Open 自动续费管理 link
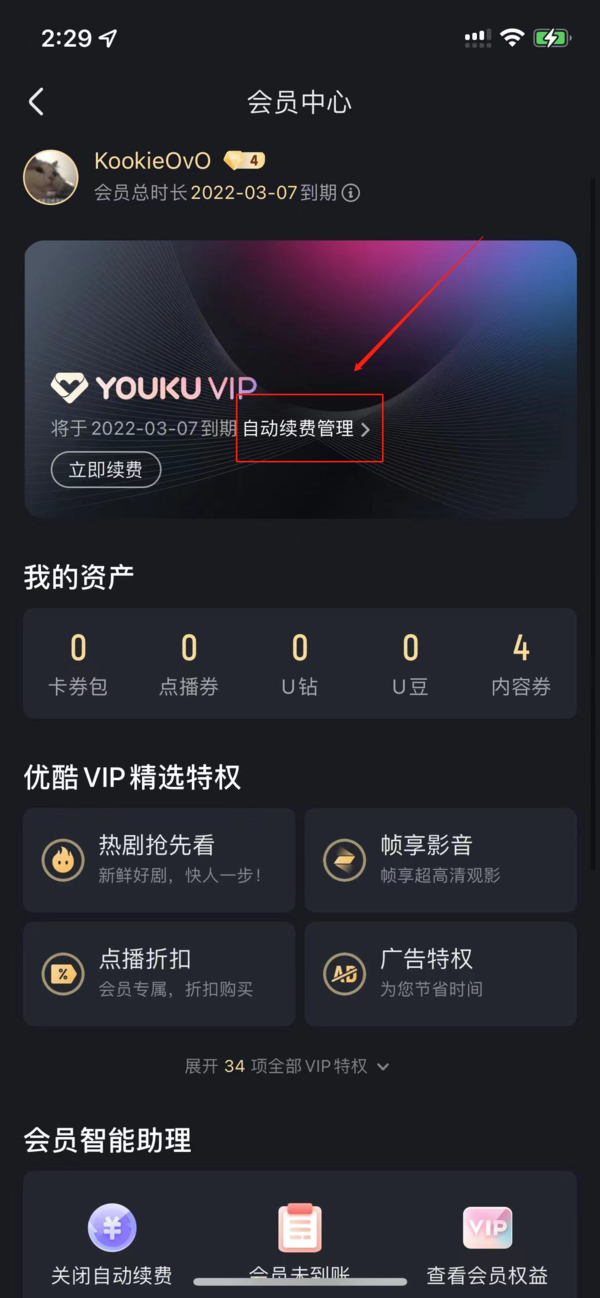The width and height of the screenshot is (600, 1298). click(x=306, y=429)
